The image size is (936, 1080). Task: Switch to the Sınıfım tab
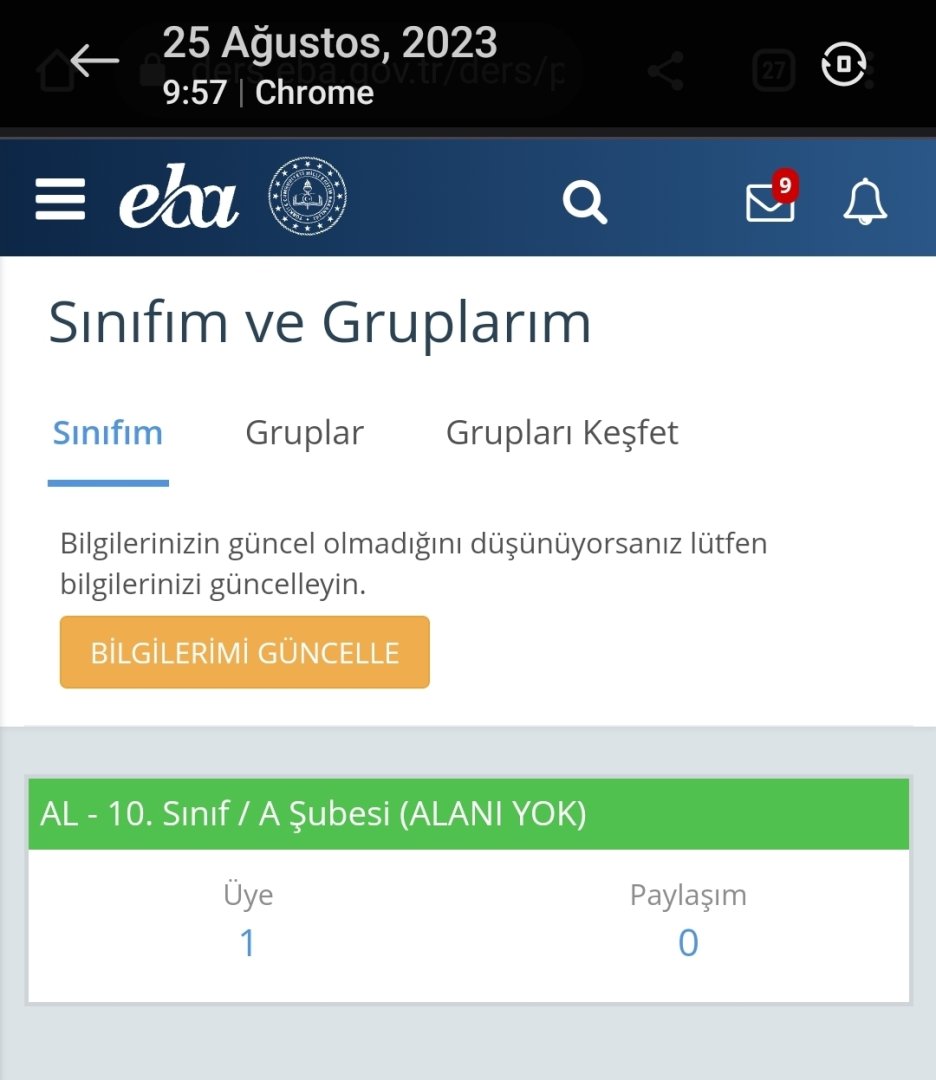pyautogui.click(x=108, y=434)
